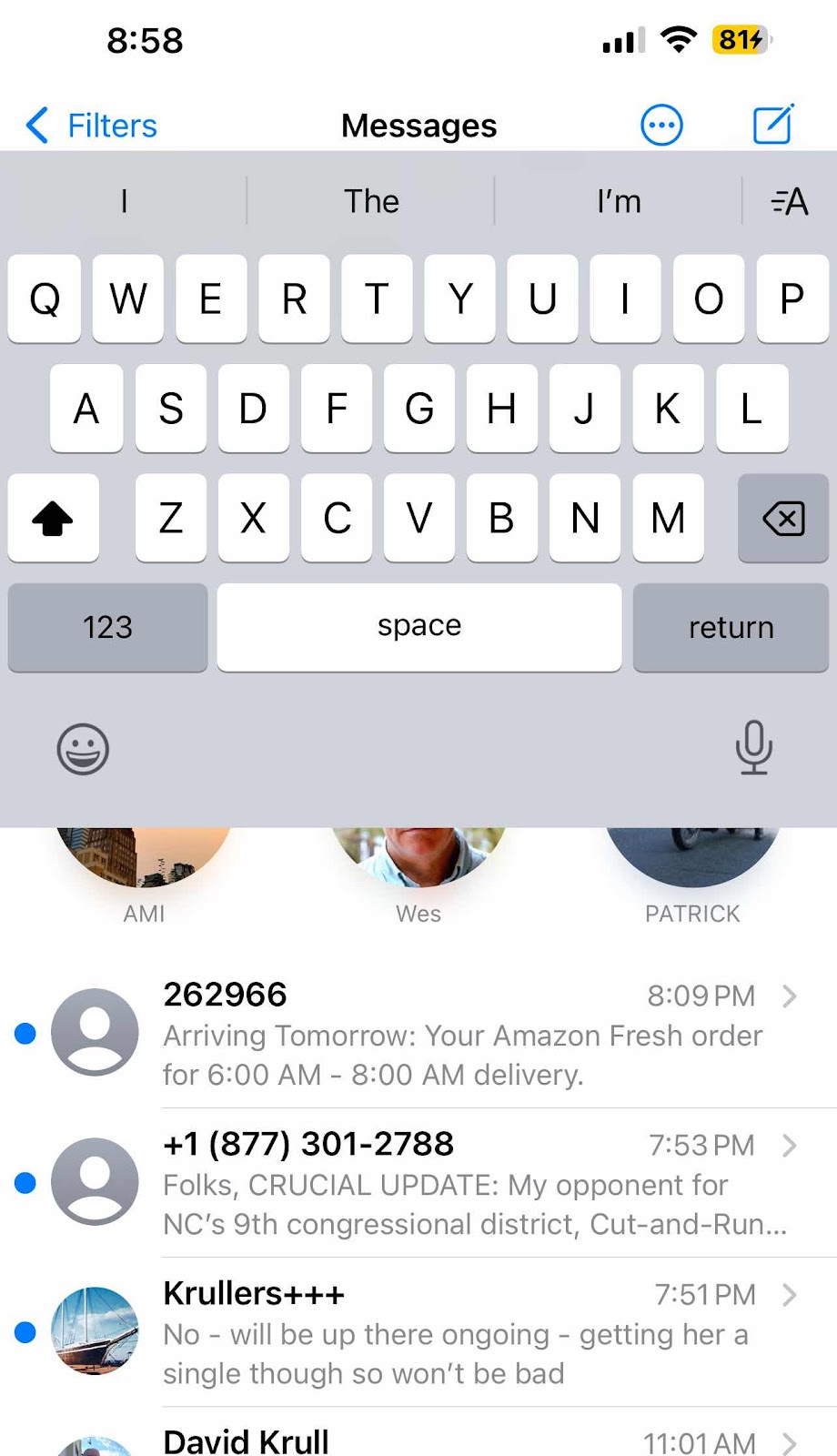Tap the backspace key
Screen dimensions: 837x1456
pyautogui.click(x=782, y=519)
